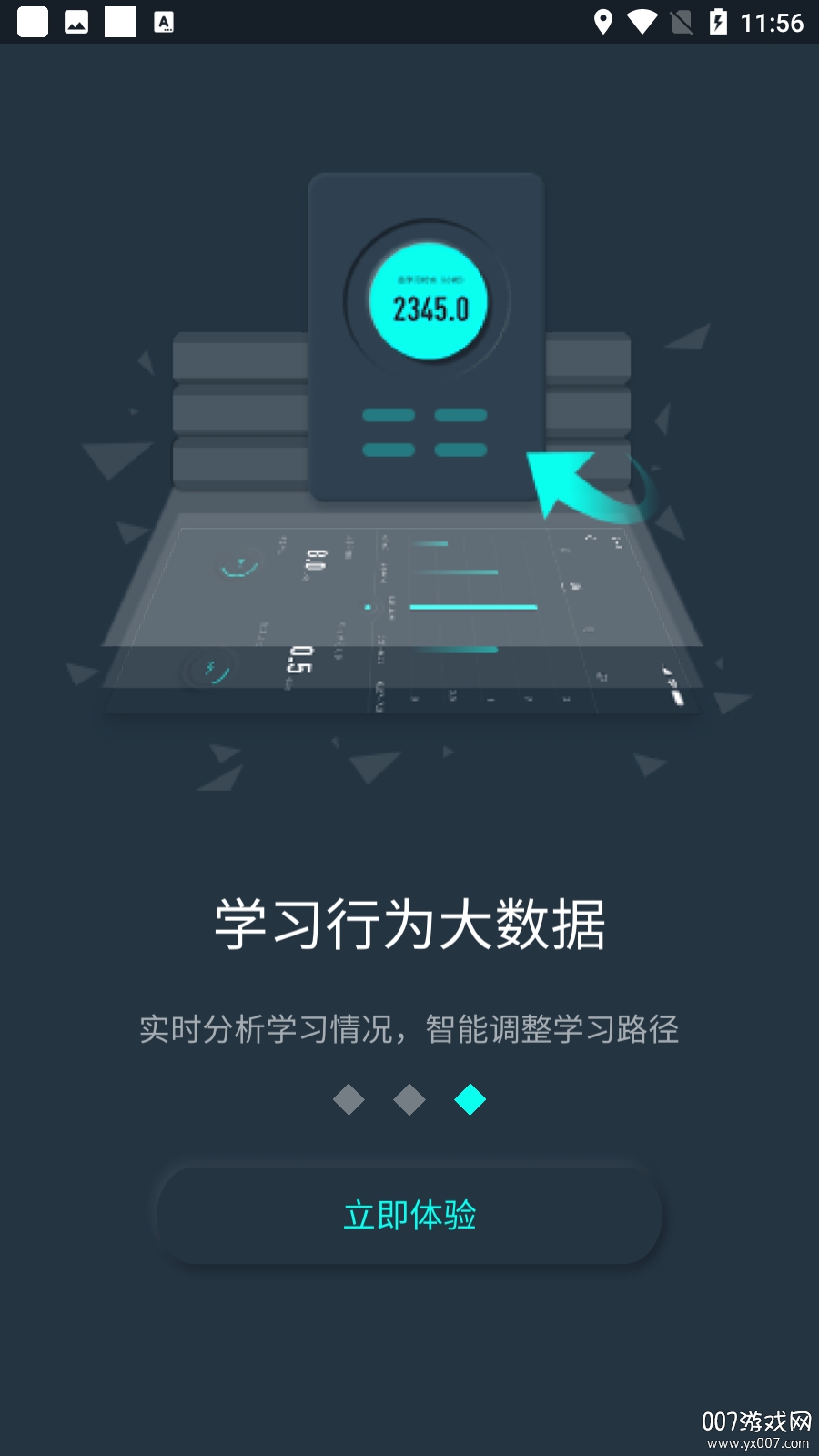Select the second page indicator dot
The image size is (819, 1456).
[409, 1099]
